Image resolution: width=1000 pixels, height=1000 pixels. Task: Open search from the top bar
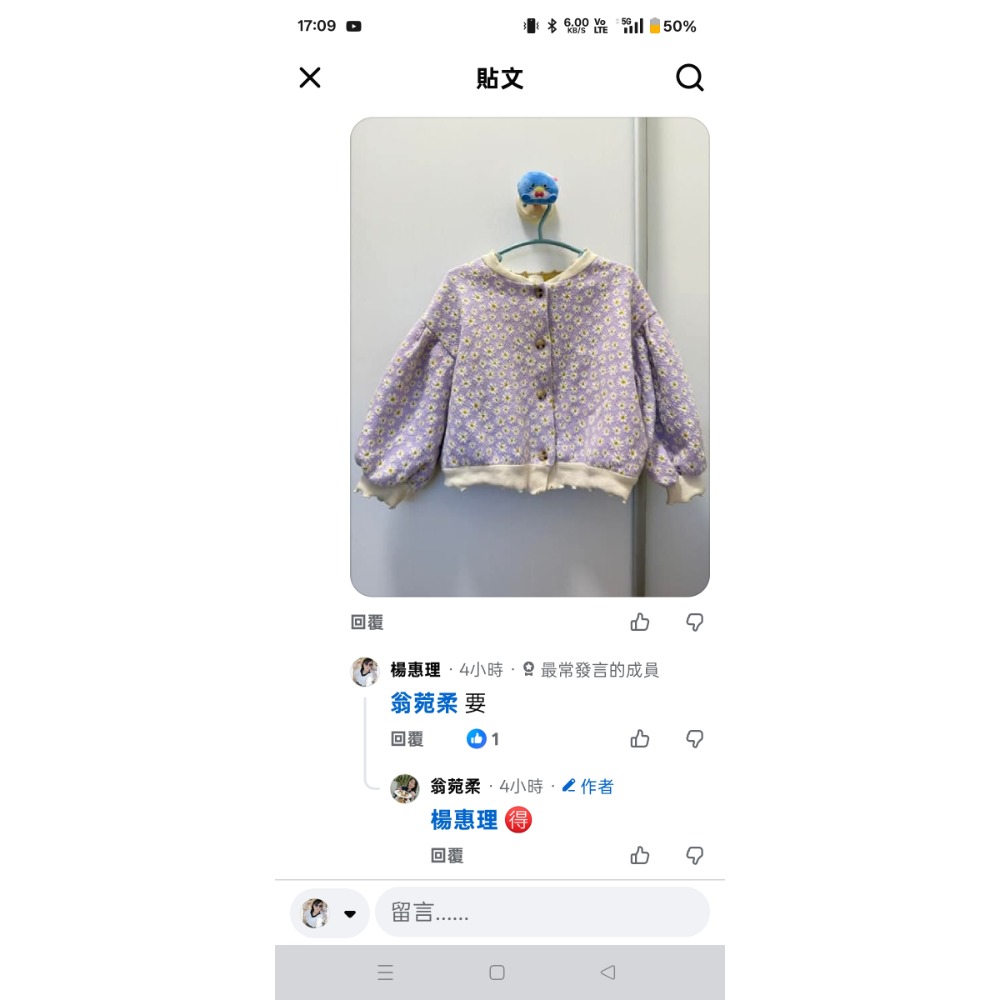coord(690,78)
